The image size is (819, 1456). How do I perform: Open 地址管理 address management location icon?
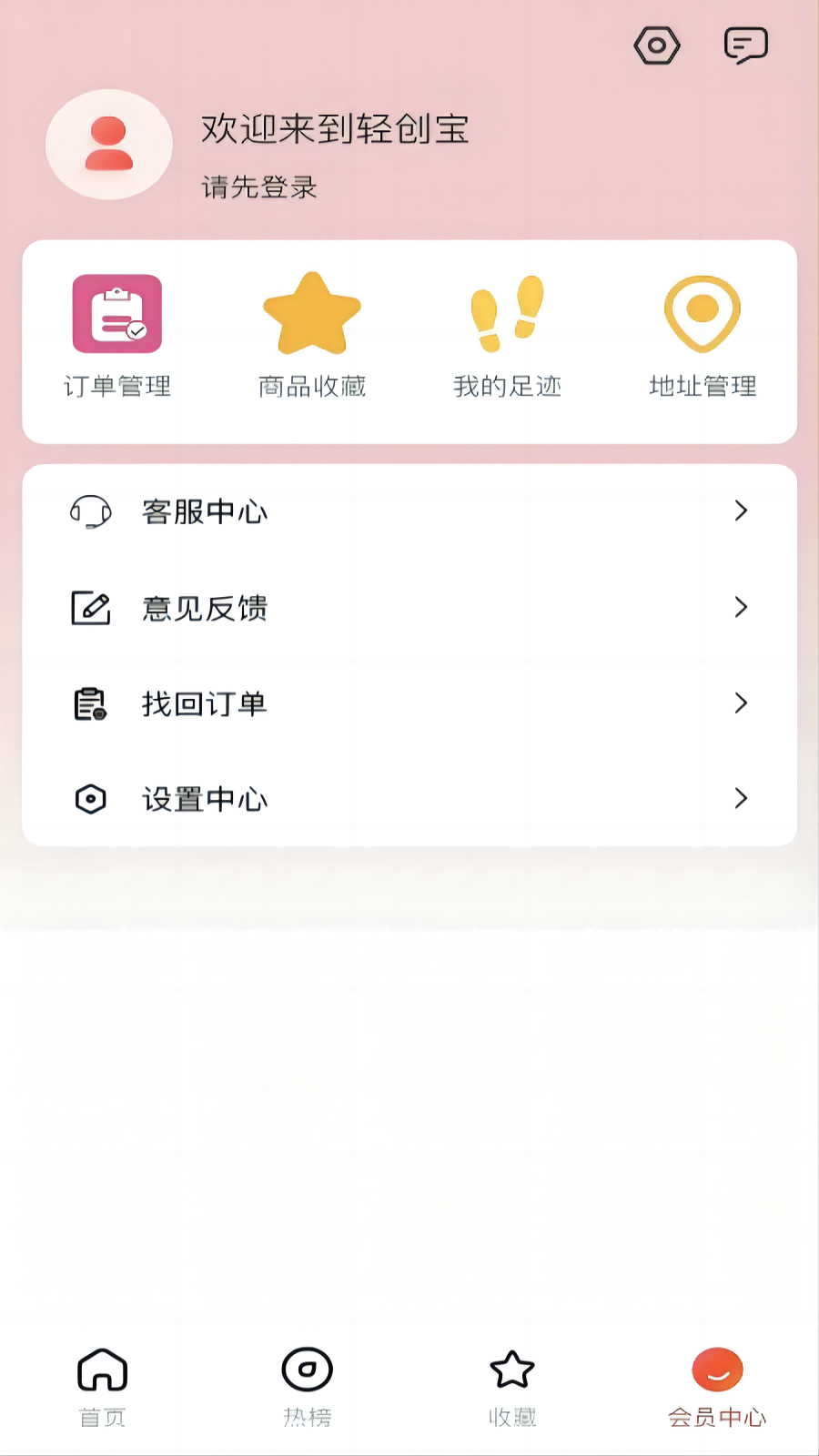(x=703, y=313)
